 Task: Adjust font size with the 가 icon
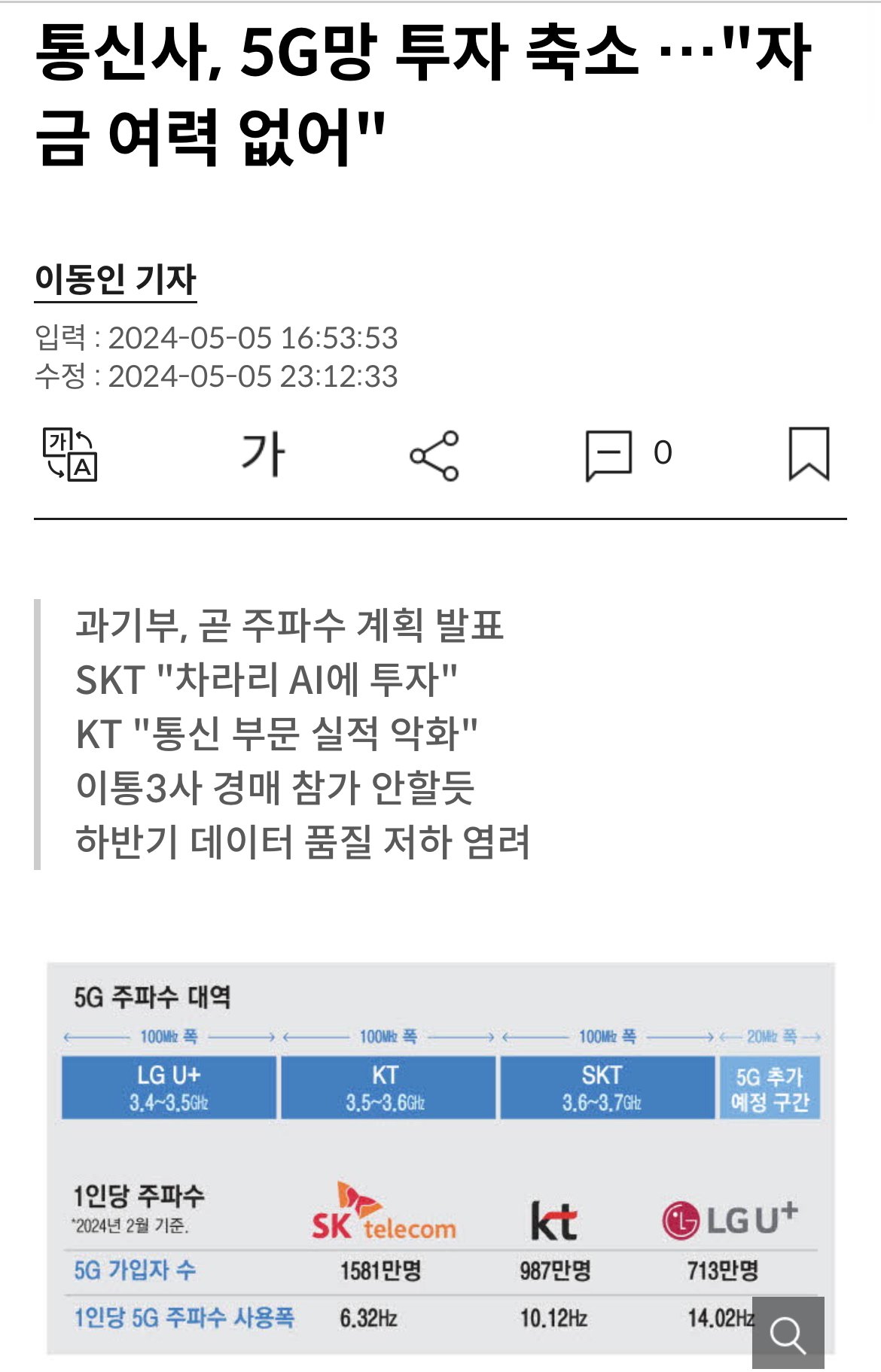[x=263, y=455]
